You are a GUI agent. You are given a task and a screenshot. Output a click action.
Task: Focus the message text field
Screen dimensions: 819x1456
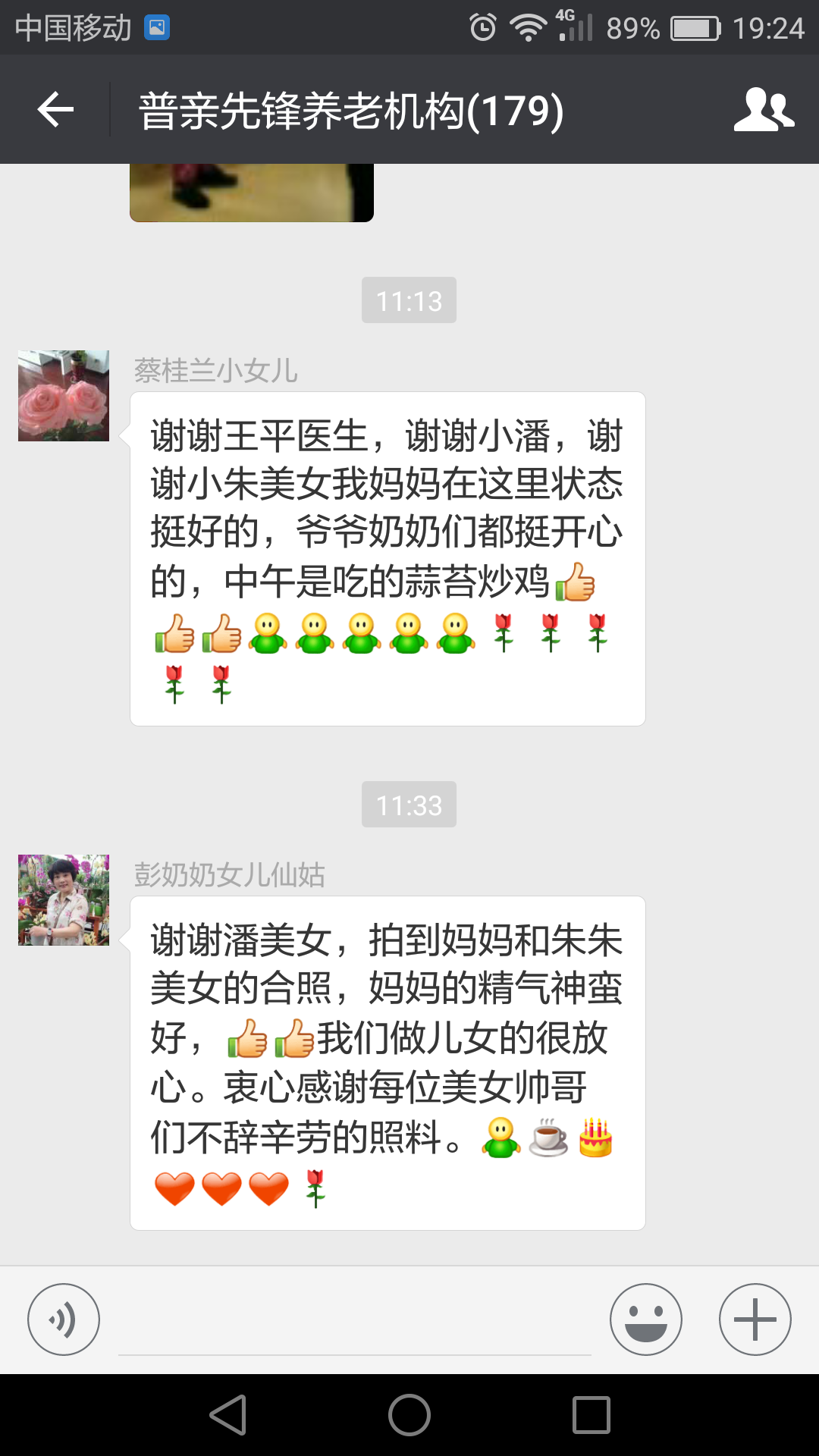click(x=355, y=1323)
